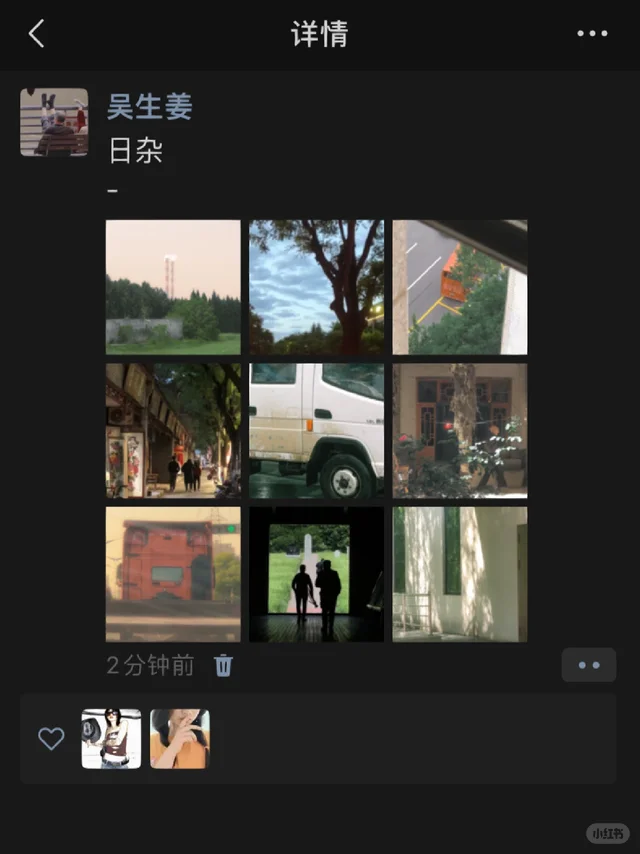View the red truck cab photo
Viewport: 640px width, 854px height.
[173, 574]
